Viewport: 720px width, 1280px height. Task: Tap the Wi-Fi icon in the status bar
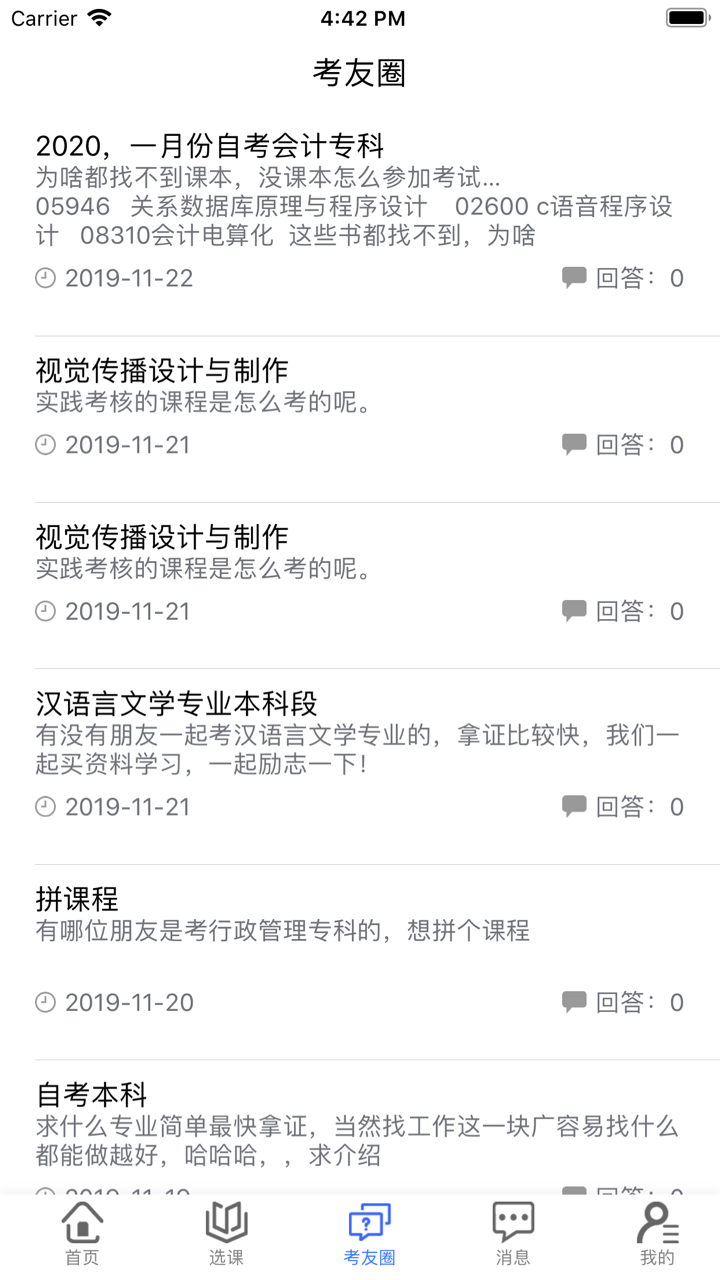pos(97,16)
